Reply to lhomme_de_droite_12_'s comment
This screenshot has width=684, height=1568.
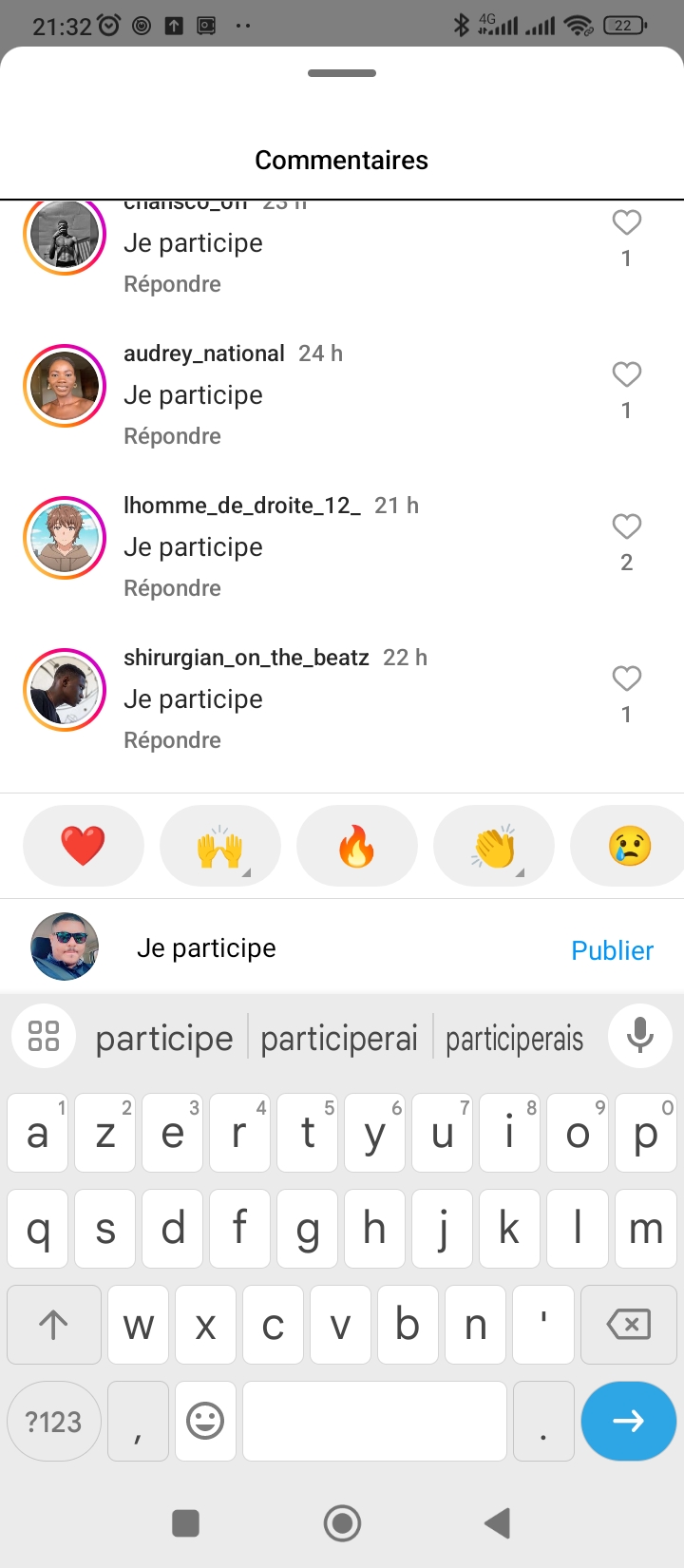pos(172,588)
